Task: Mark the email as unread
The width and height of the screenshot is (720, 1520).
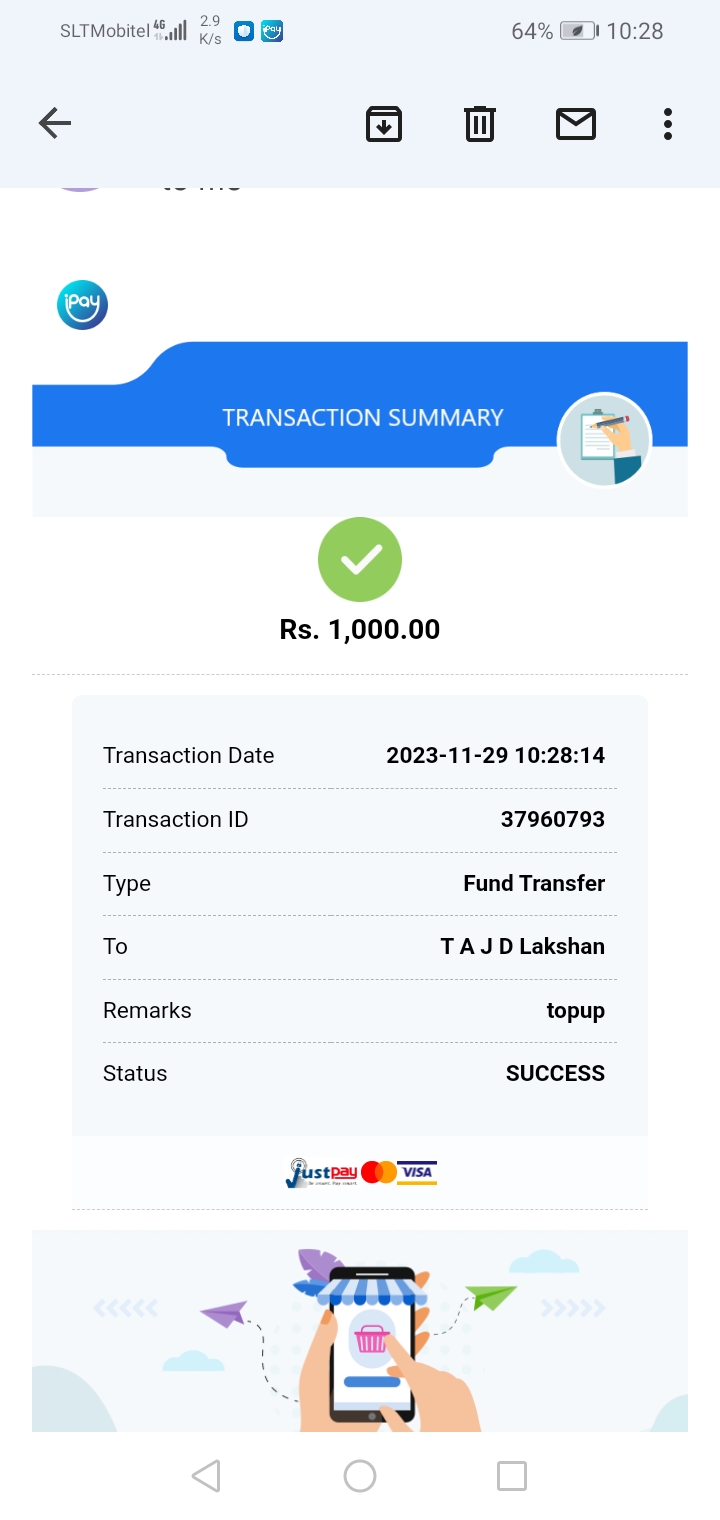Action: (x=576, y=124)
